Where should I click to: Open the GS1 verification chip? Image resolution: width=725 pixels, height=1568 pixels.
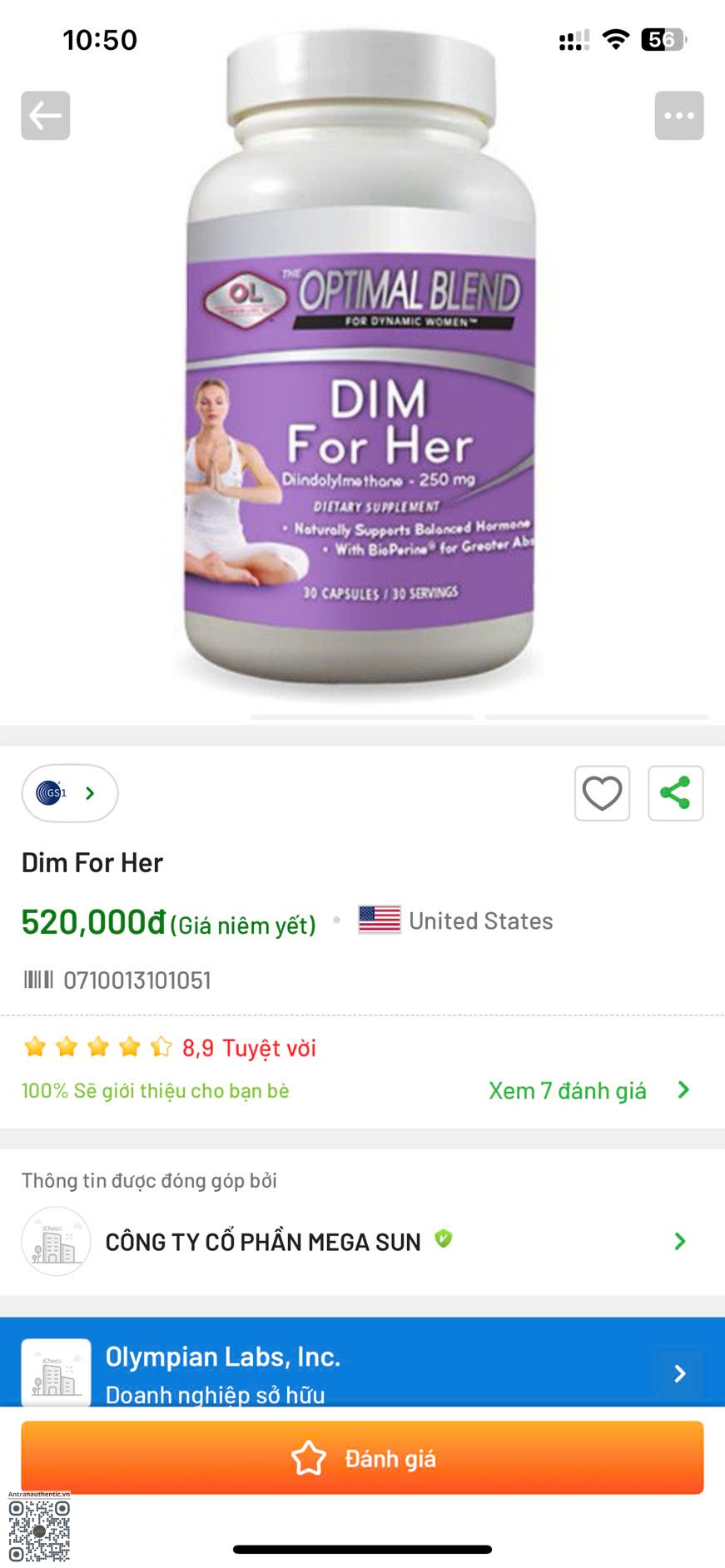[70, 793]
